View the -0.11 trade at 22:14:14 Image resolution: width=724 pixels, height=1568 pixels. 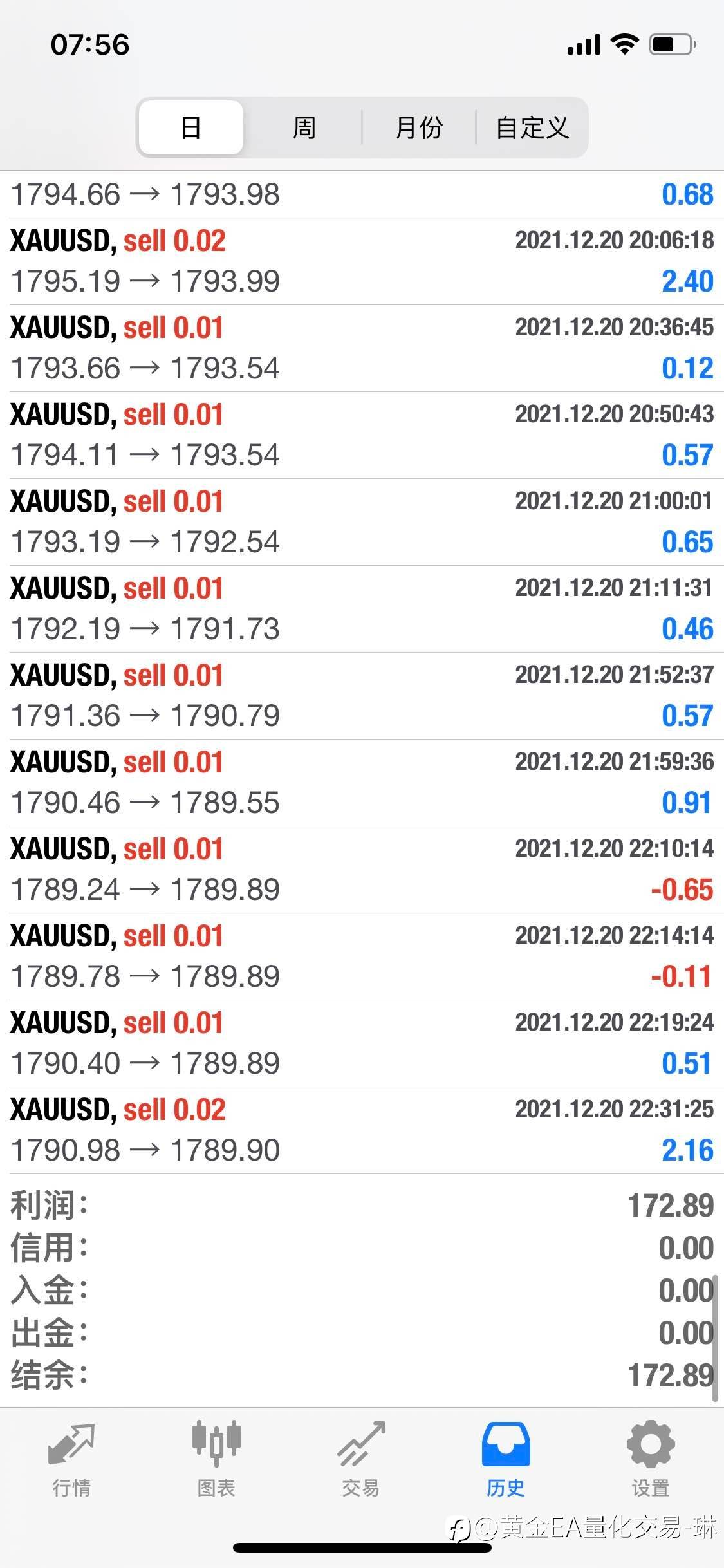click(x=362, y=957)
